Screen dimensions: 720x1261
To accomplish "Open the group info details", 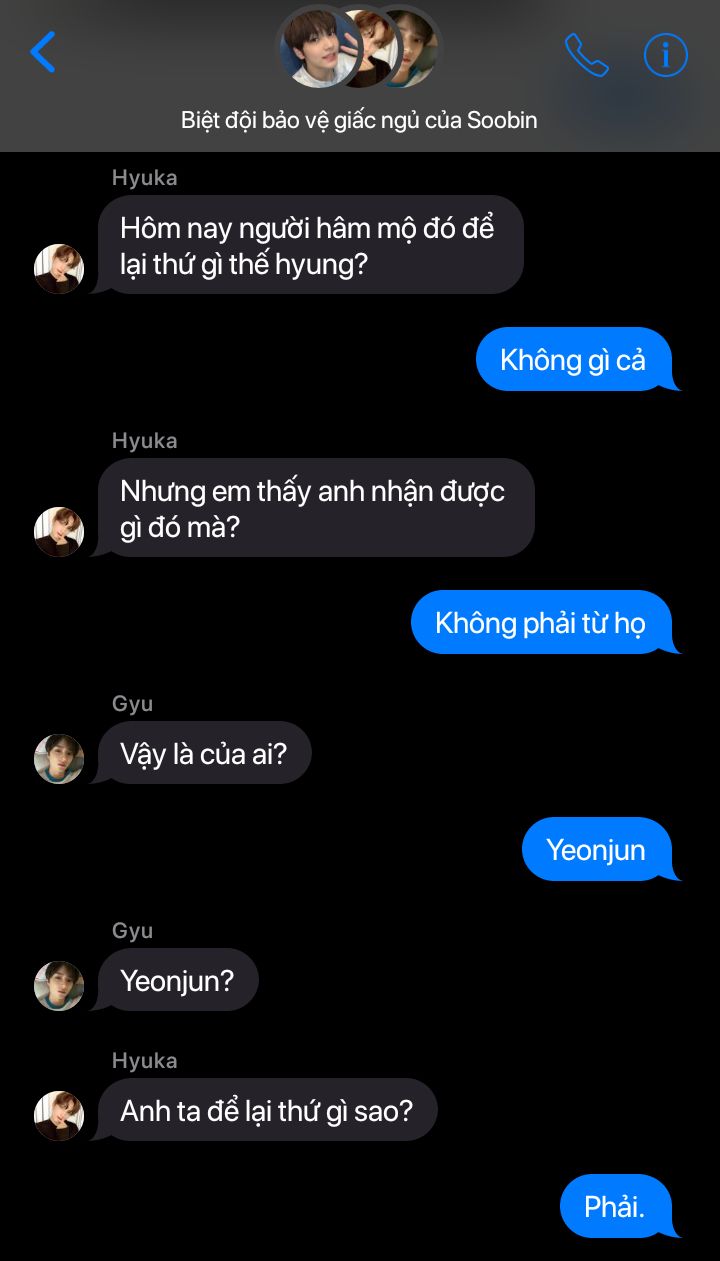I will coord(666,55).
